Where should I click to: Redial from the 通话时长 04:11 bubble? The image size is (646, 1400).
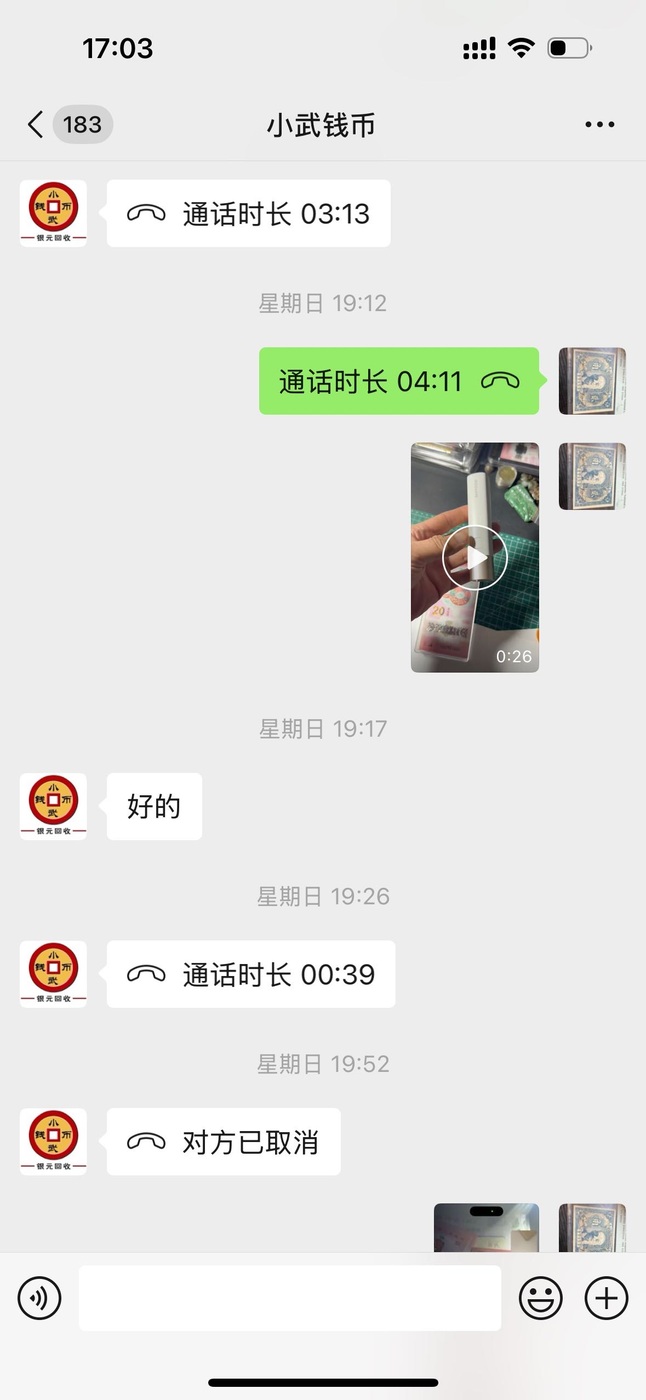click(399, 381)
